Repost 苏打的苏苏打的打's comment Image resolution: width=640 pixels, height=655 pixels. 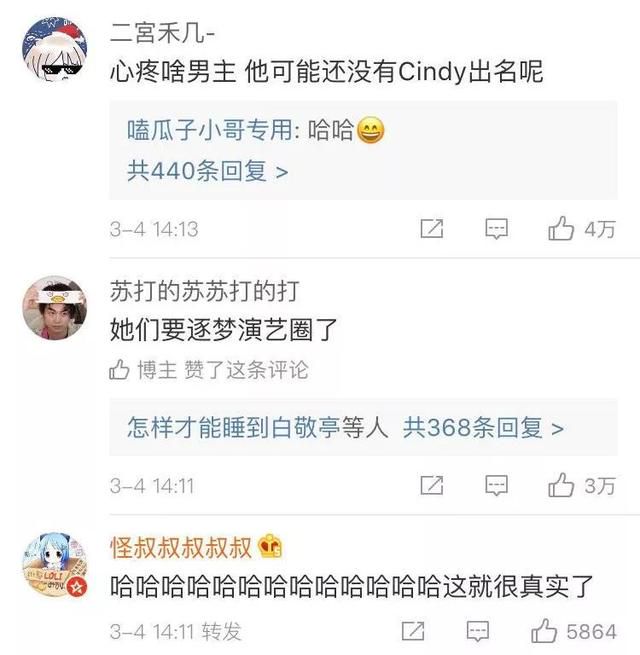tap(432, 486)
